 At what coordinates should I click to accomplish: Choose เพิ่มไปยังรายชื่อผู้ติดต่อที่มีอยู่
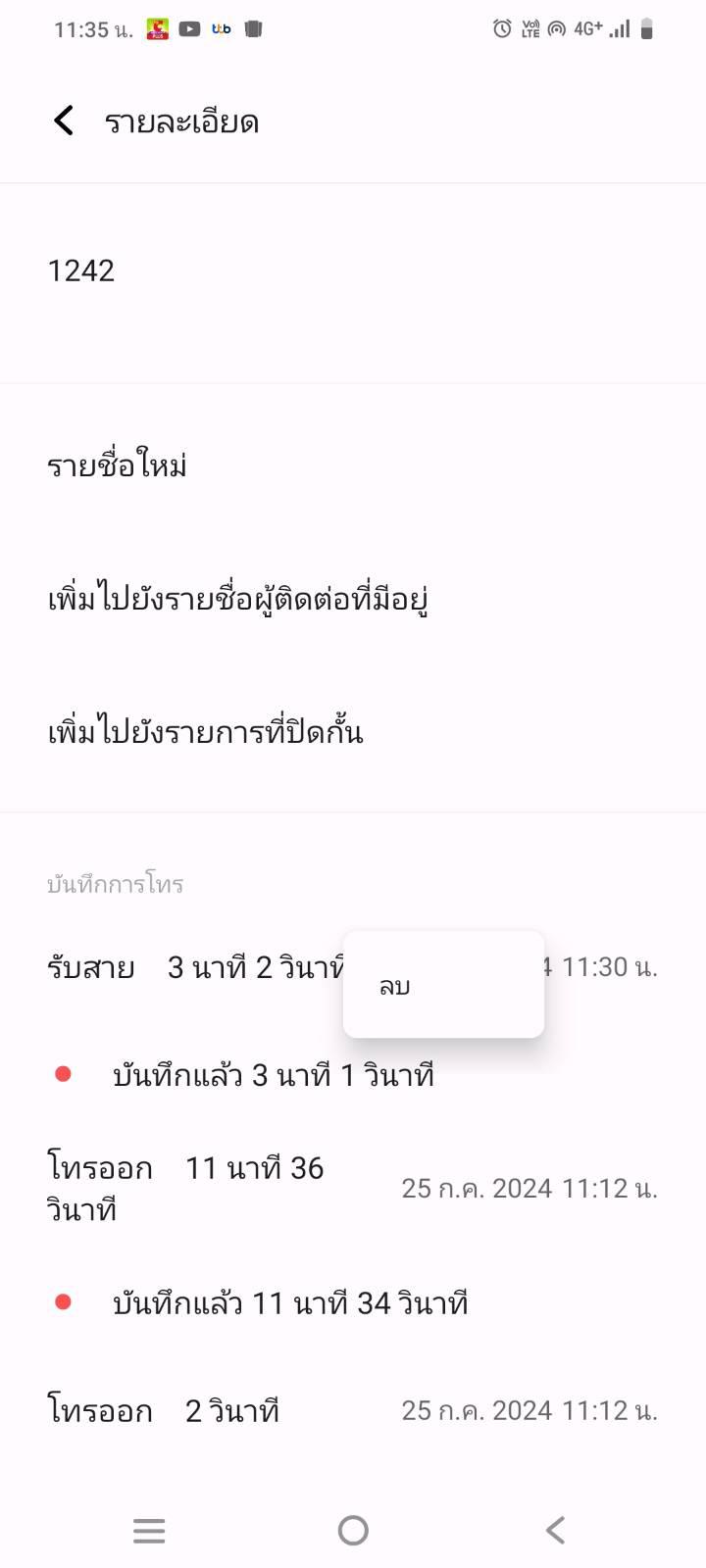pos(353,599)
